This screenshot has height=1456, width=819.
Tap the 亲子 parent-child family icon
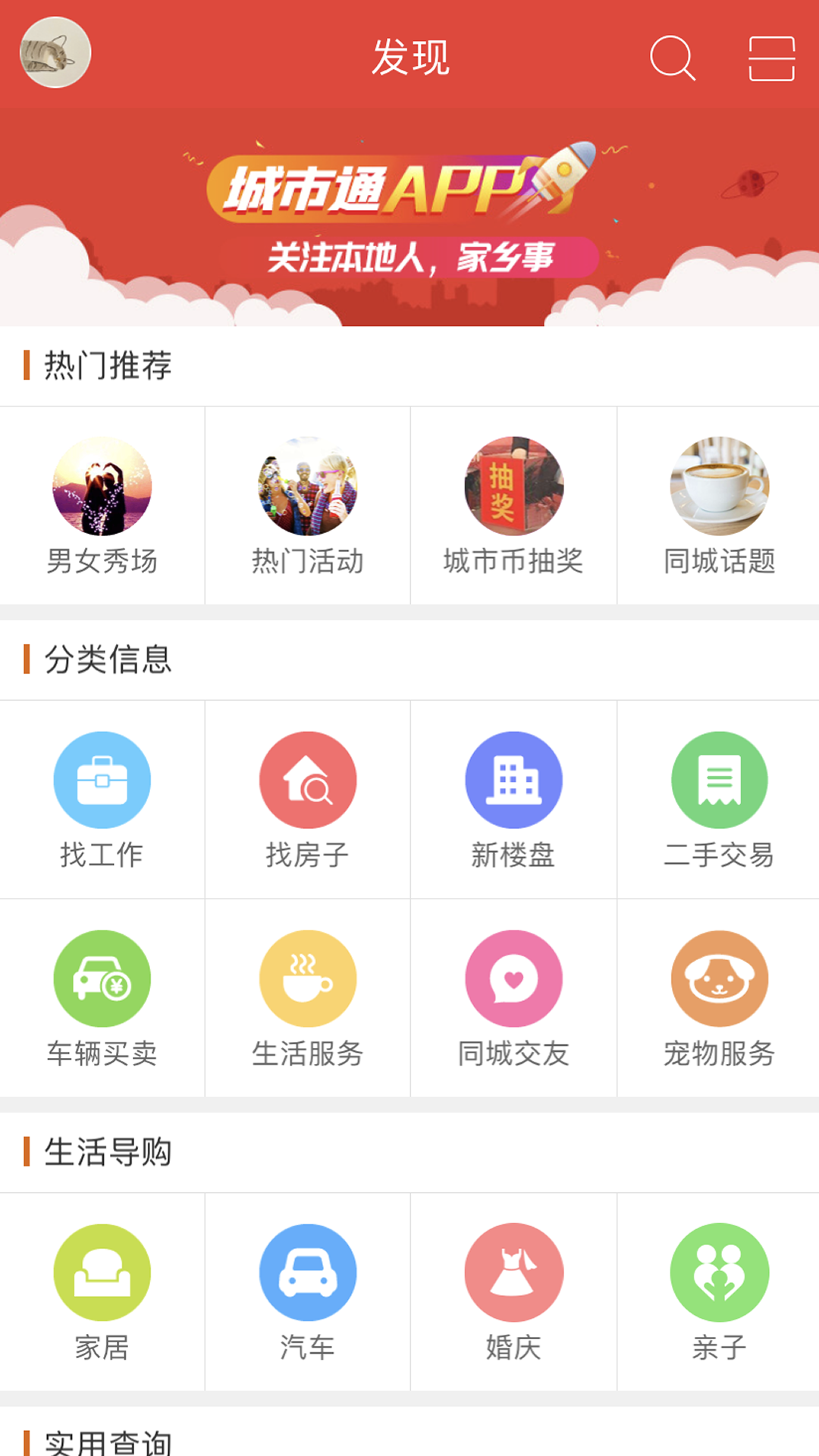tap(719, 1272)
